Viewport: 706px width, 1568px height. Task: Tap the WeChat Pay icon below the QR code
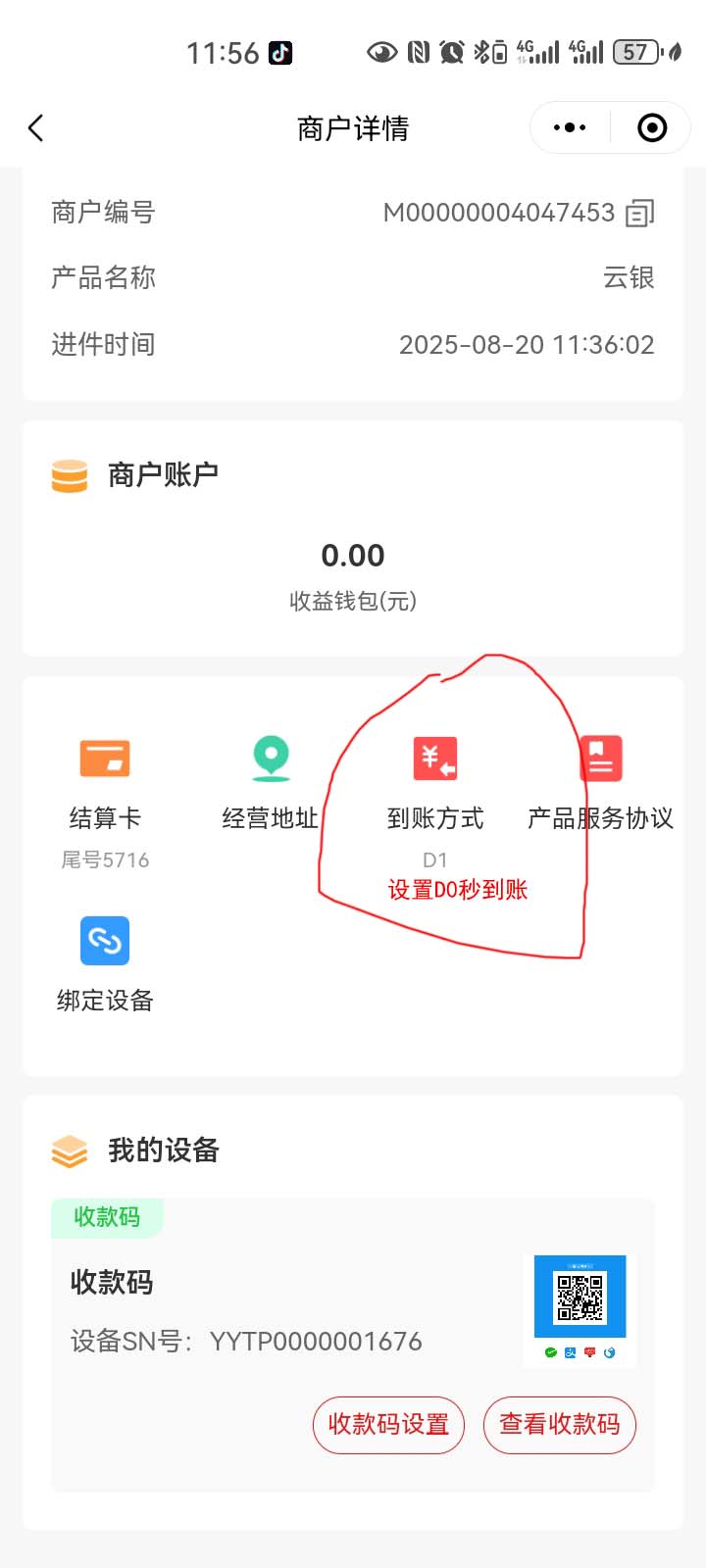coord(550,1352)
